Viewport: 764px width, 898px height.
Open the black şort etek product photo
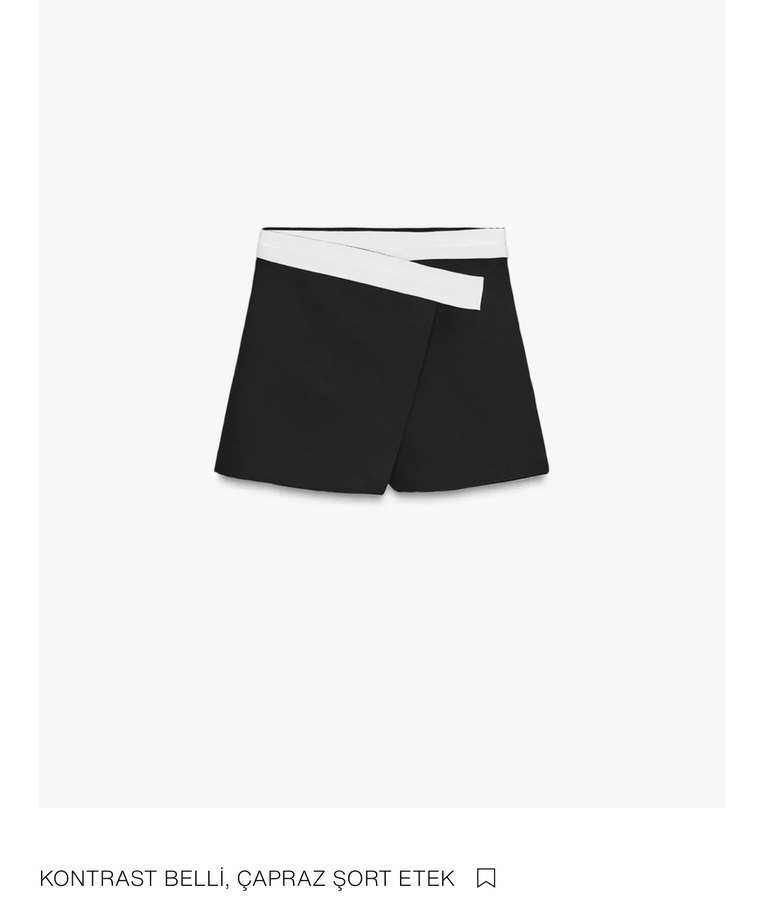coord(382,360)
